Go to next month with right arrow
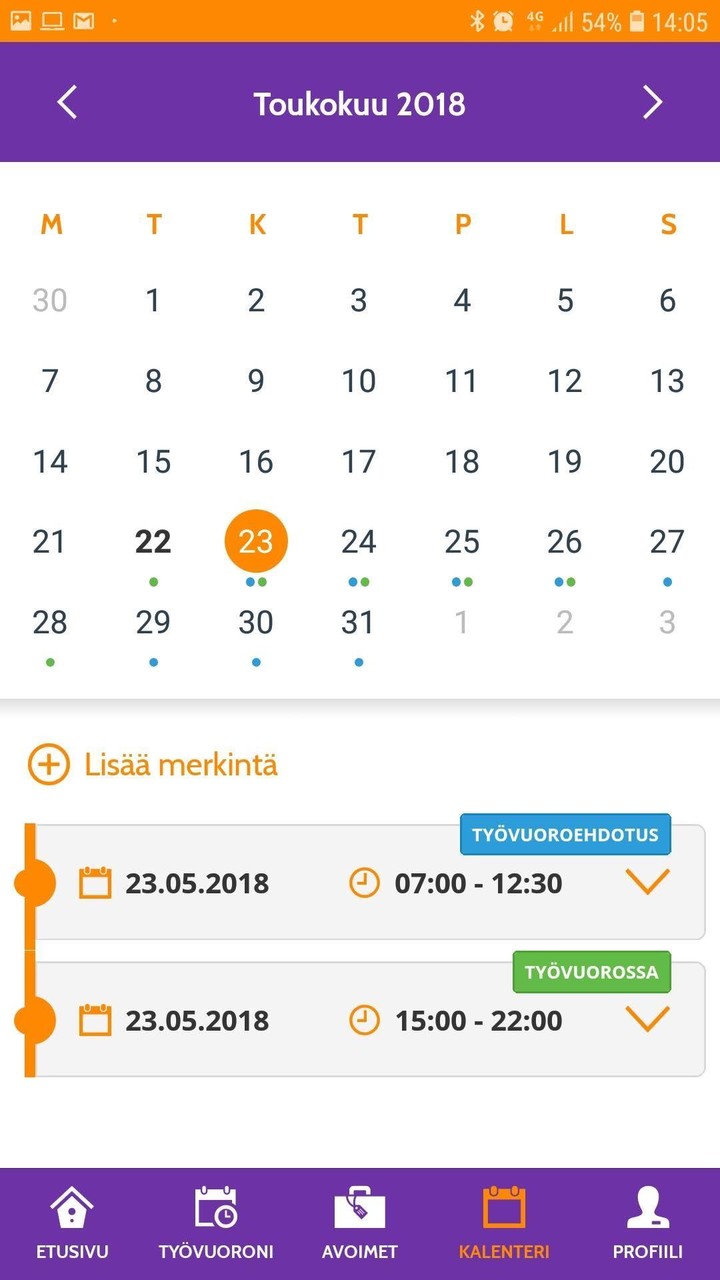720x1280 pixels. click(653, 102)
